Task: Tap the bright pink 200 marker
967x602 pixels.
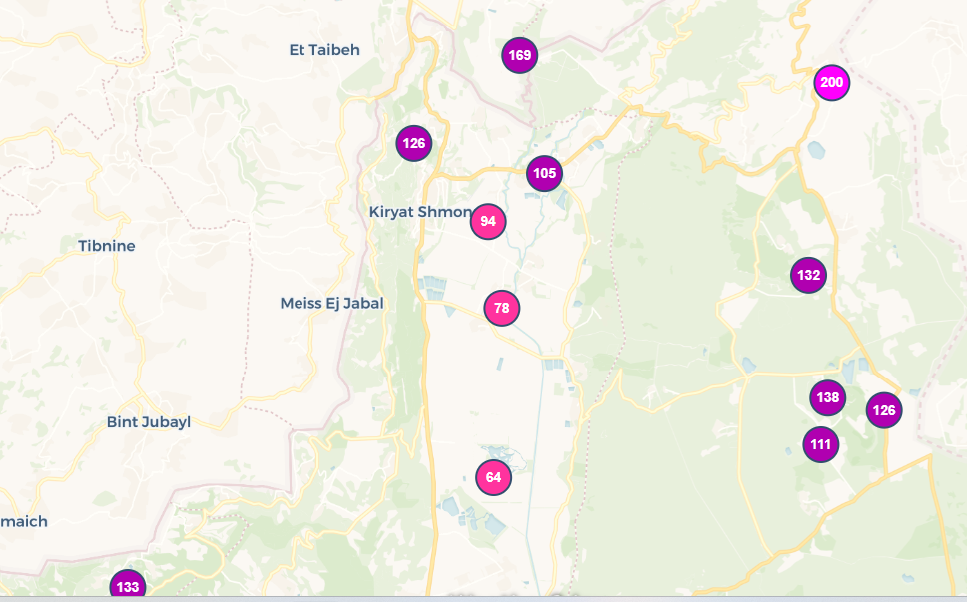Action: [x=831, y=83]
